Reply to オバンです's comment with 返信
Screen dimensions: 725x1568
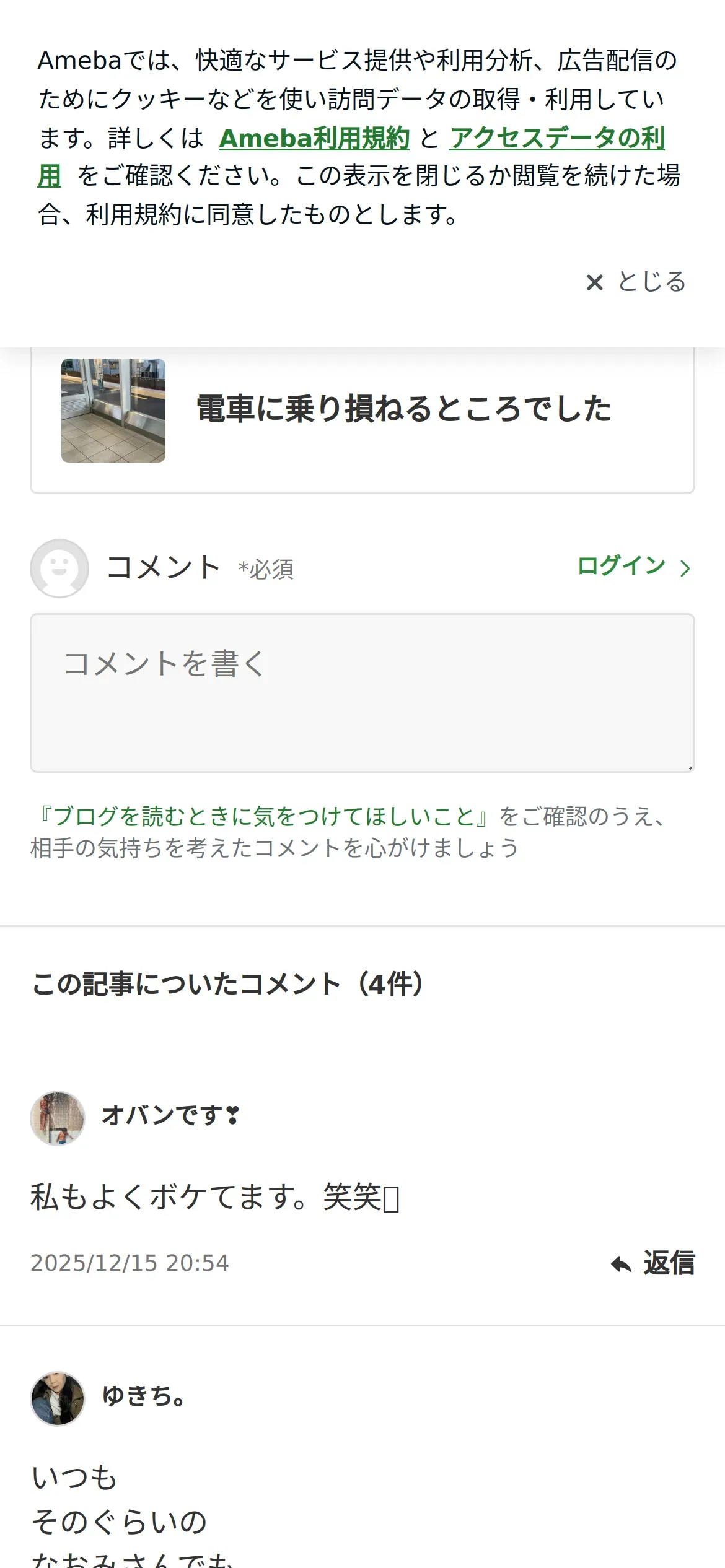652,1263
